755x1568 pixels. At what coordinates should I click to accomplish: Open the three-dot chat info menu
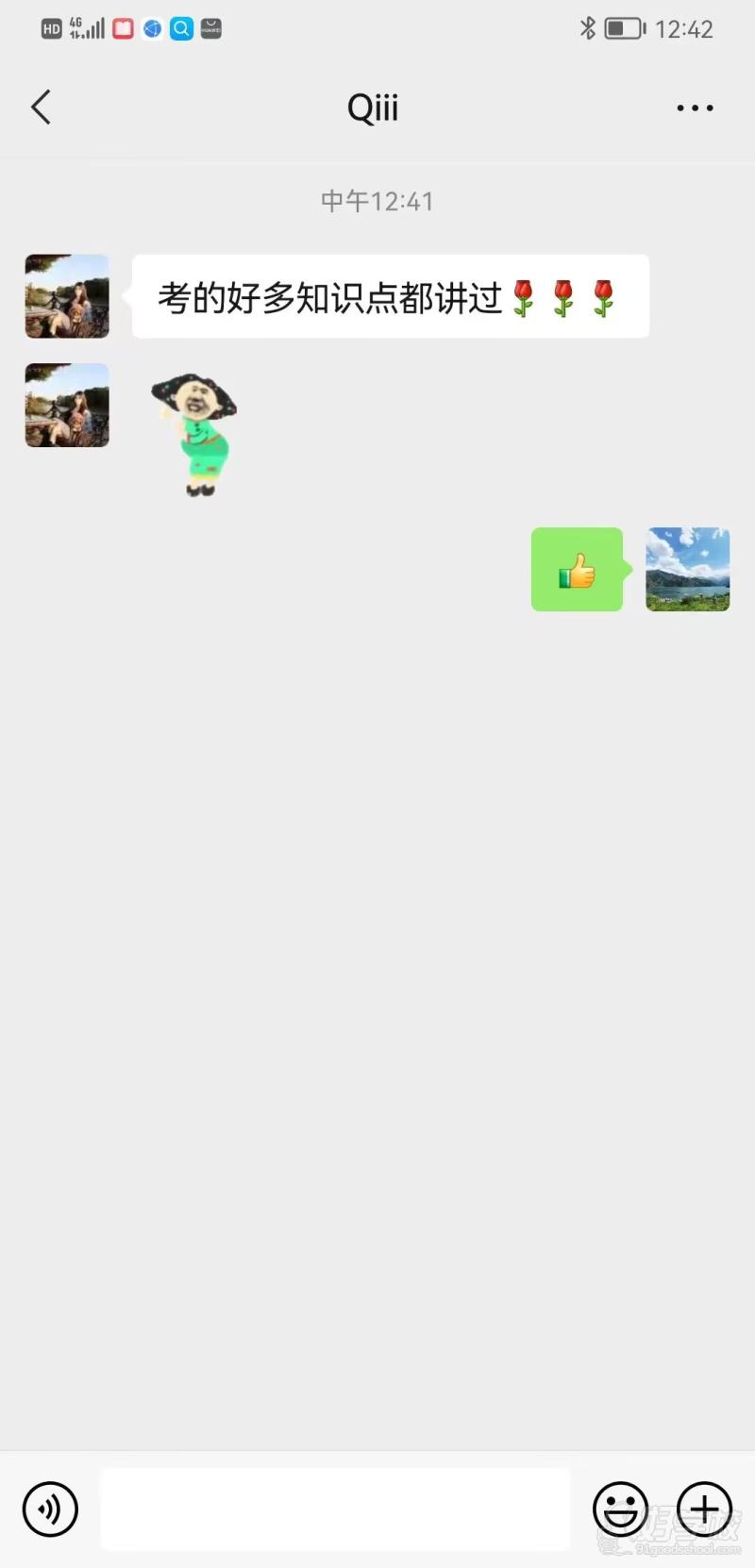pyautogui.click(x=695, y=108)
